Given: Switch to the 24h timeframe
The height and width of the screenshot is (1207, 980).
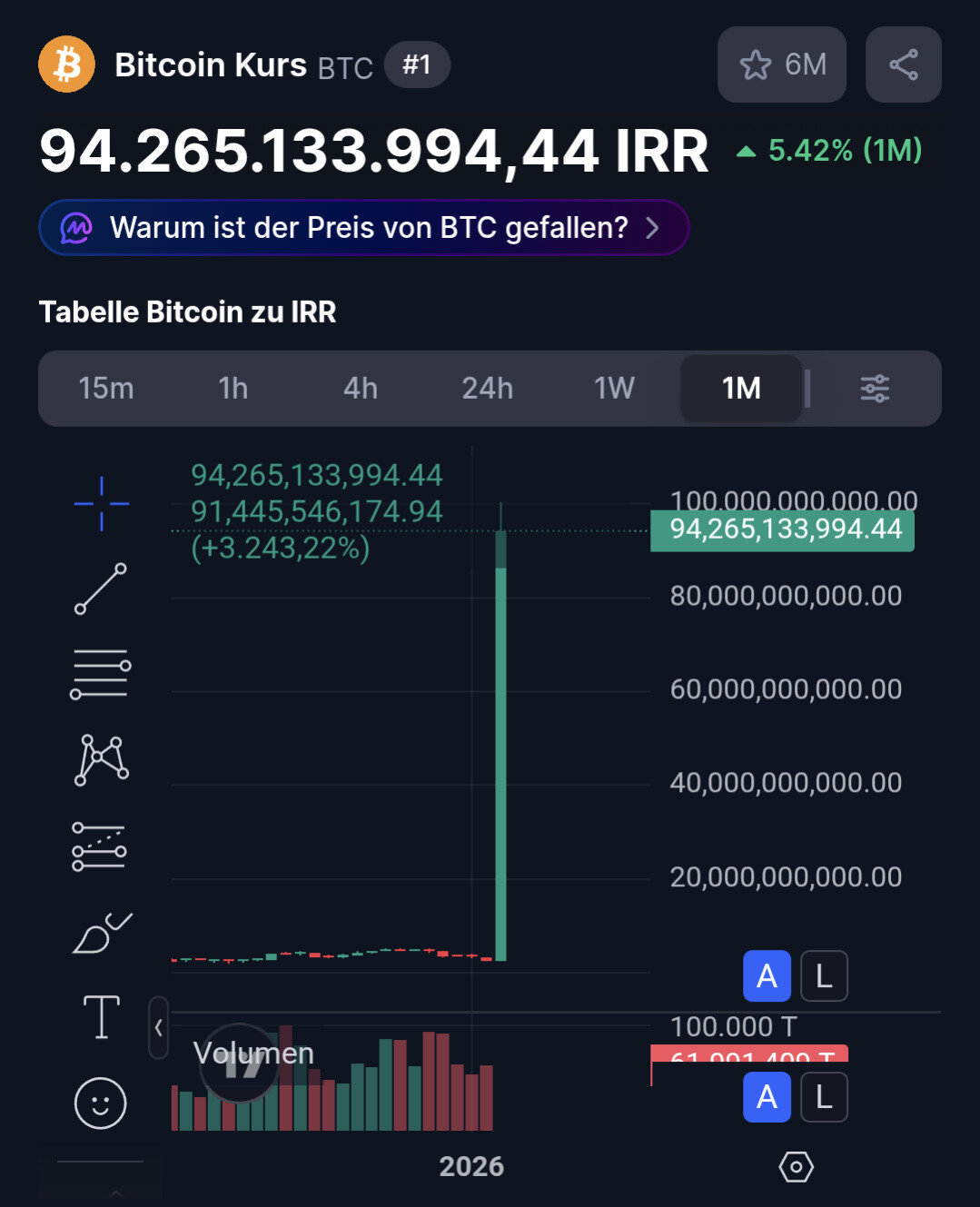Looking at the screenshot, I should (488, 389).
